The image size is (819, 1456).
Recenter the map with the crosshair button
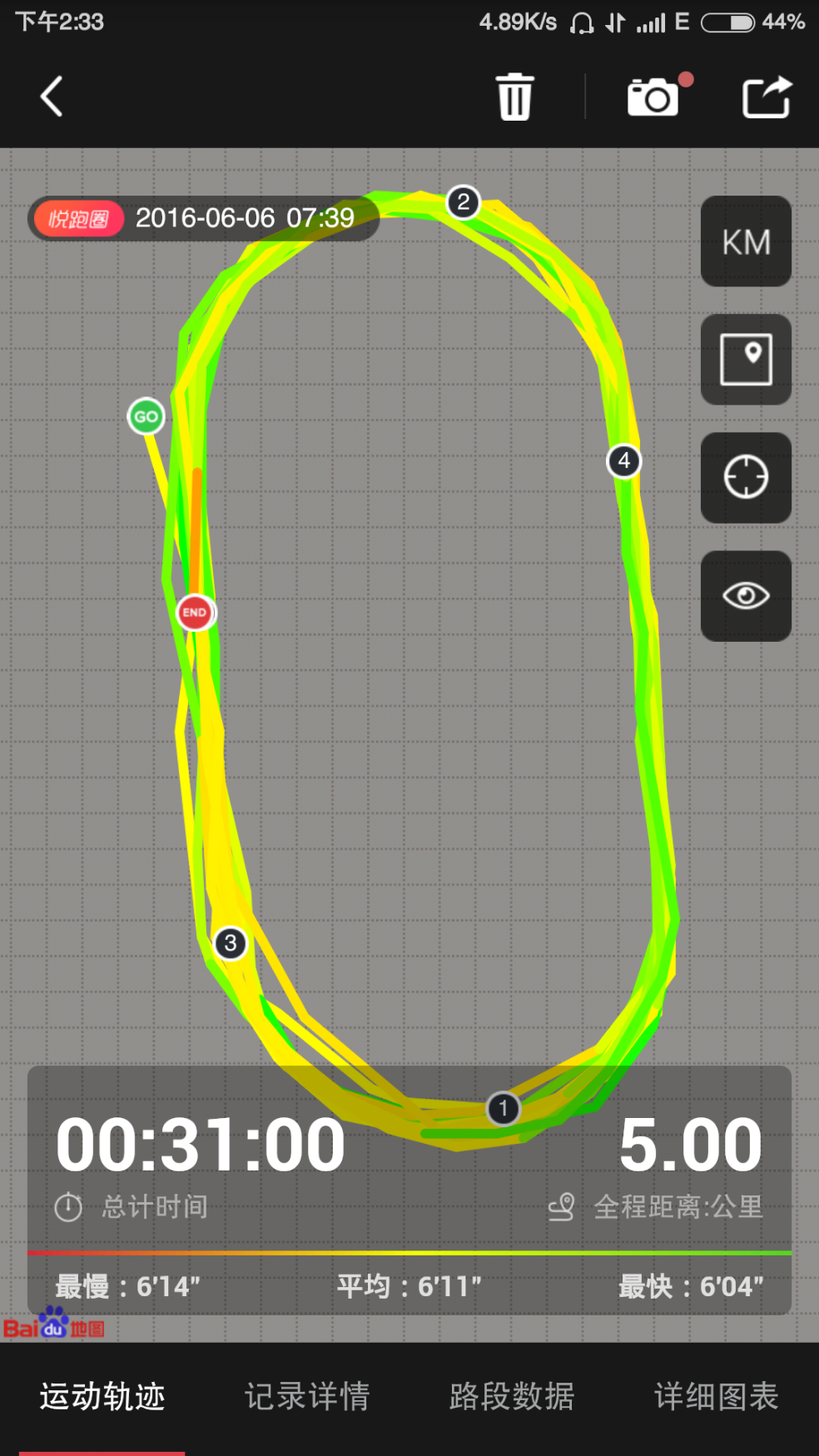746,478
